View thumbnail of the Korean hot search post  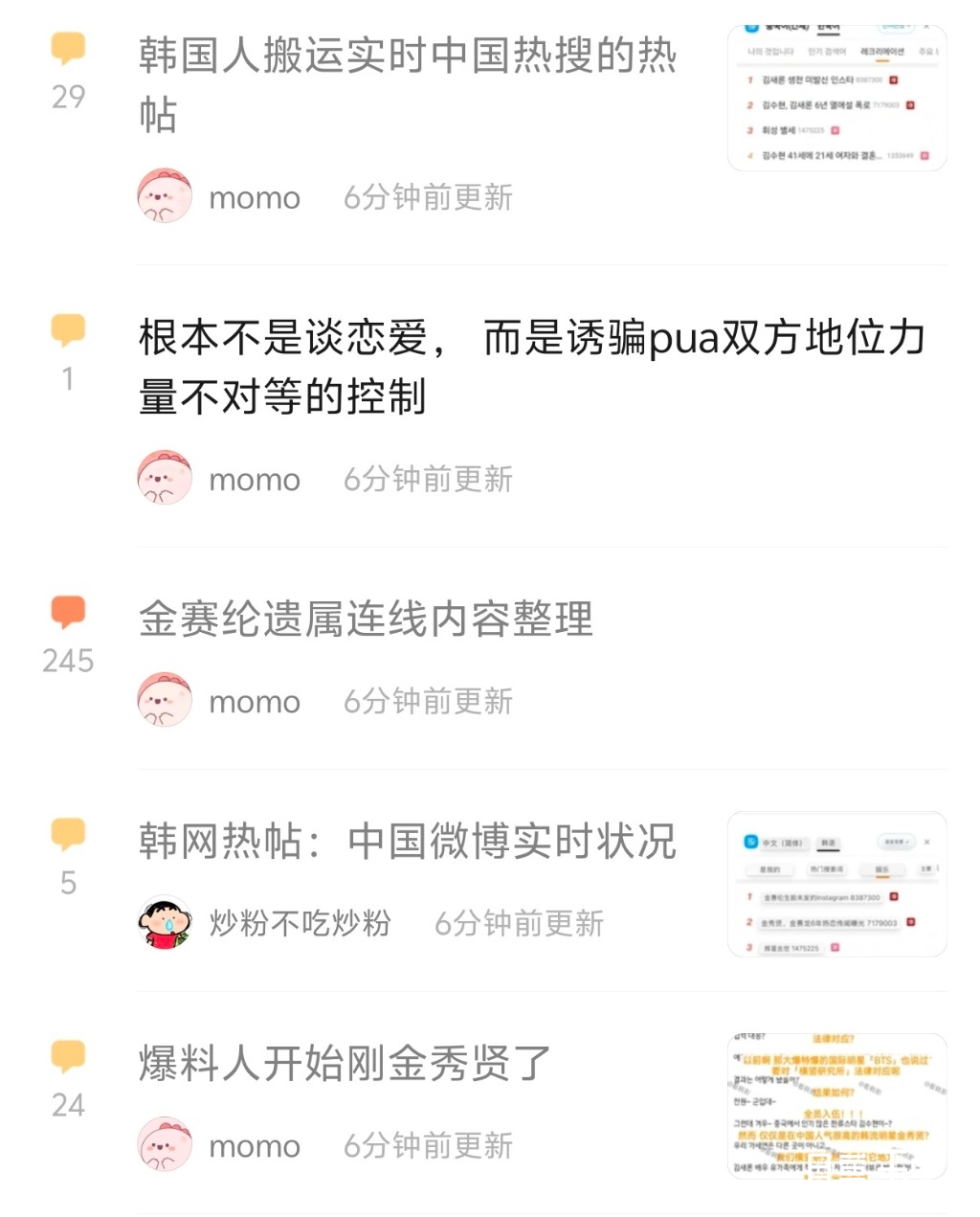coord(836,99)
